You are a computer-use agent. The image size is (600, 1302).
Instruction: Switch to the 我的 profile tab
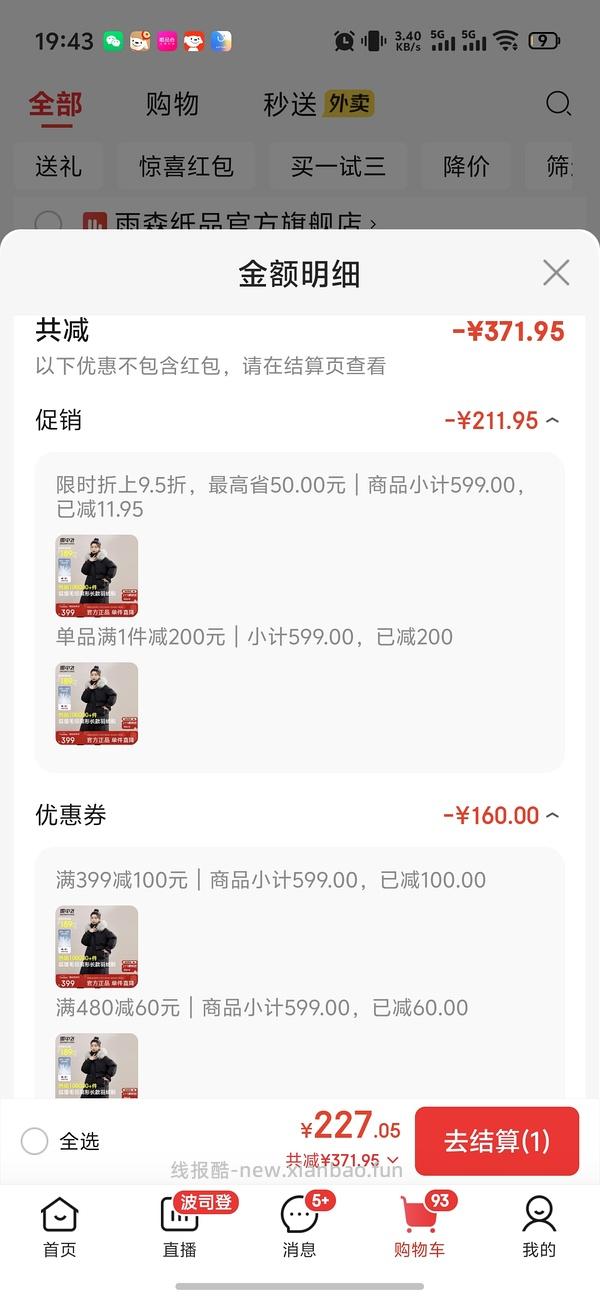point(539,1226)
